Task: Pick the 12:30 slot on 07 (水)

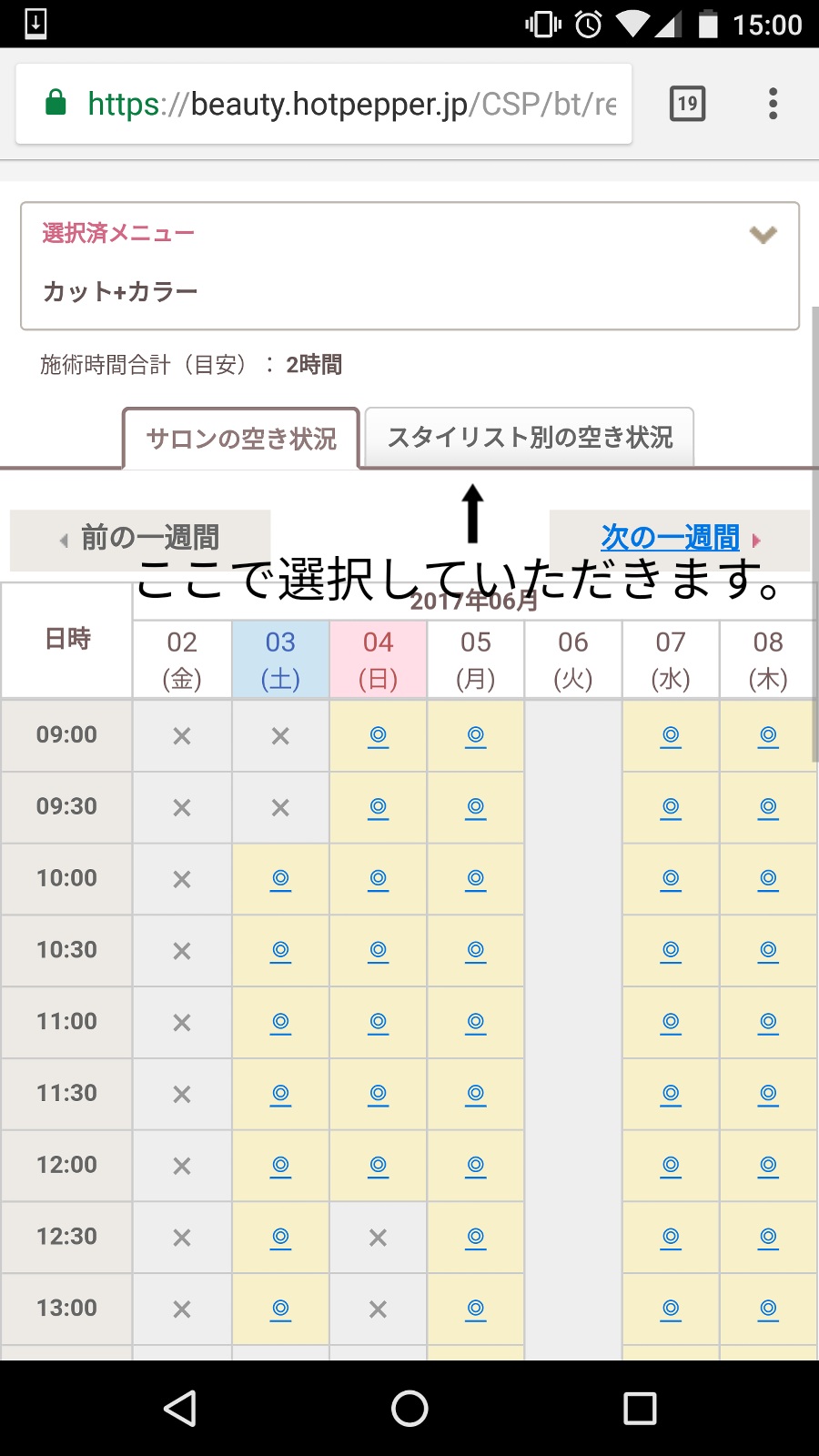Action: click(x=671, y=1238)
